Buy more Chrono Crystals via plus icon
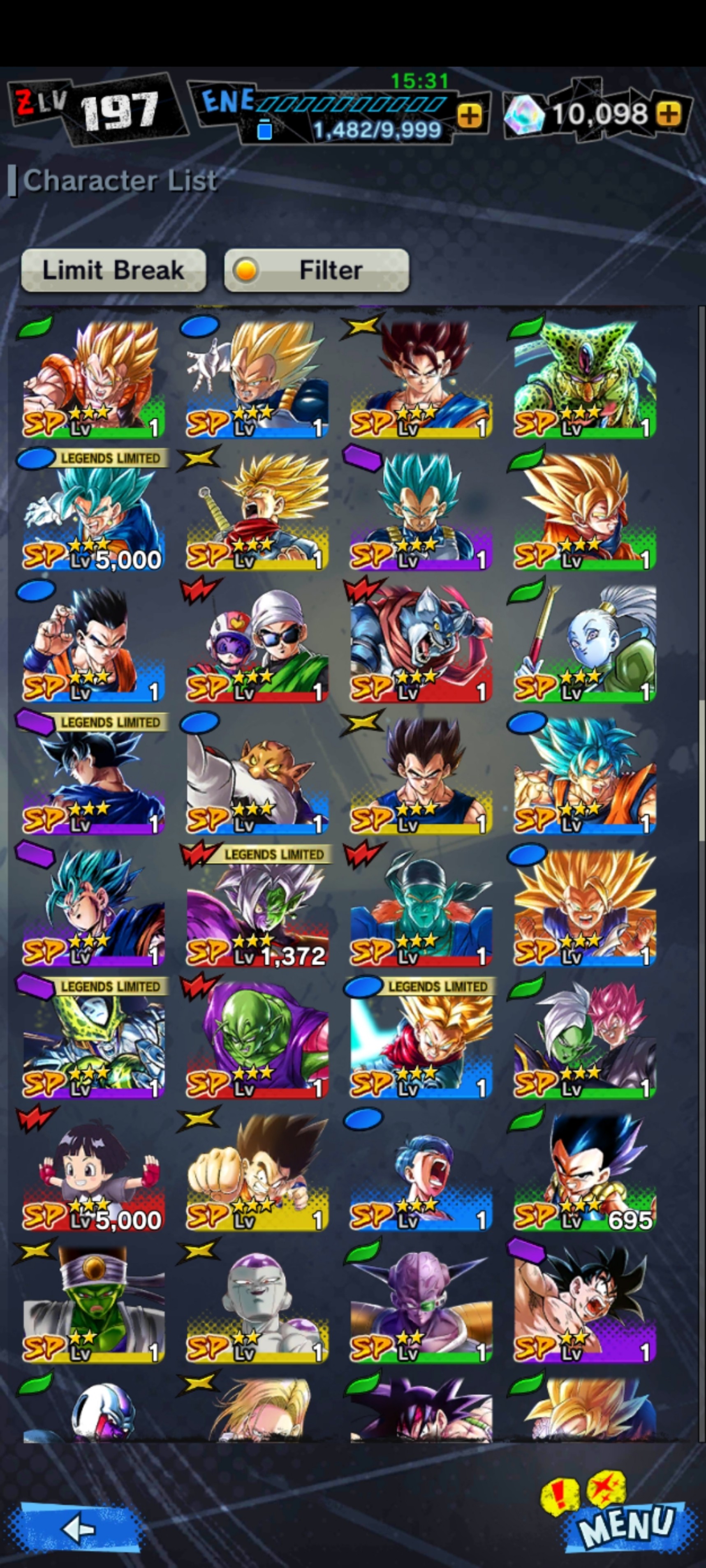Image resolution: width=706 pixels, height=1568 pixels. [x=668, y=113]
